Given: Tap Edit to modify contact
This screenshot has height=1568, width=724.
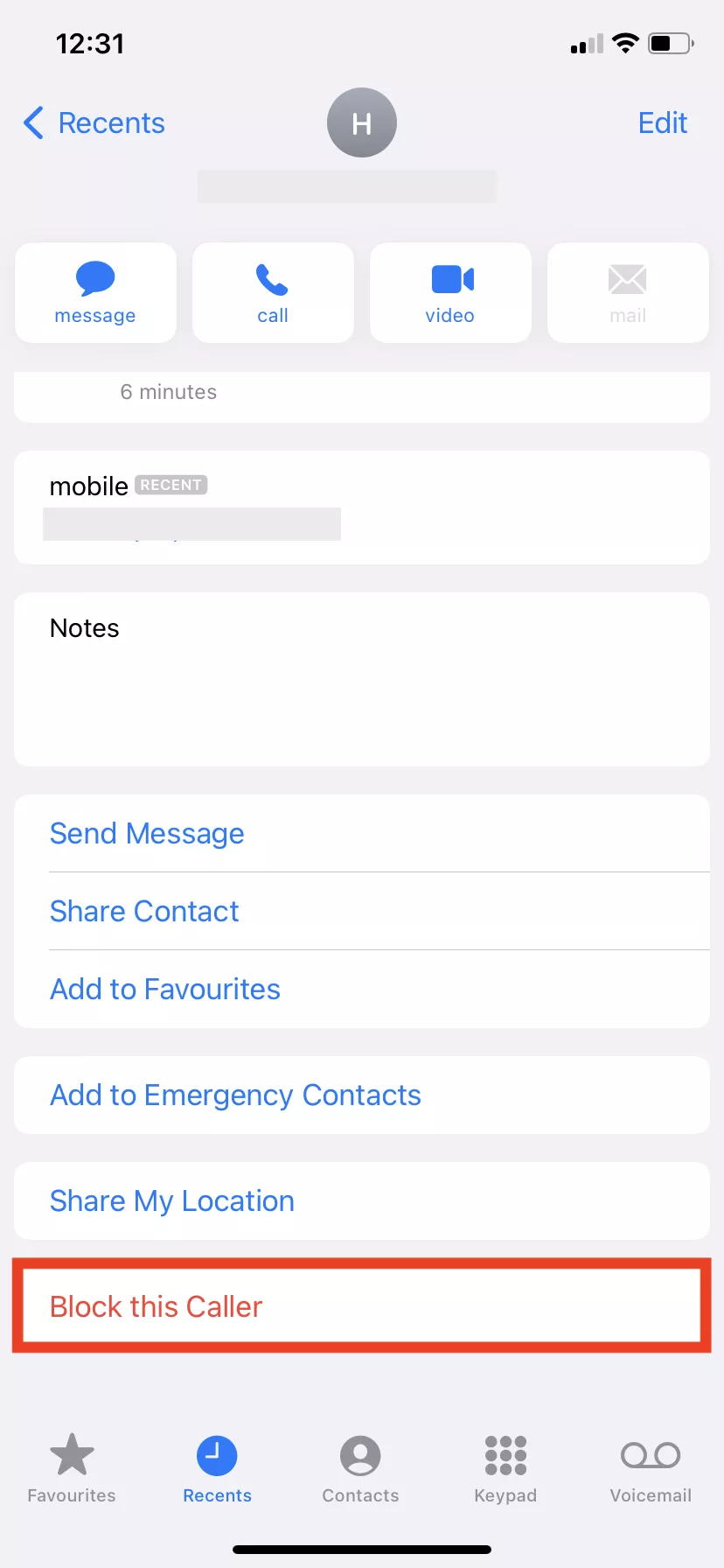Looking at the screenshot, I should click(662, 123).
